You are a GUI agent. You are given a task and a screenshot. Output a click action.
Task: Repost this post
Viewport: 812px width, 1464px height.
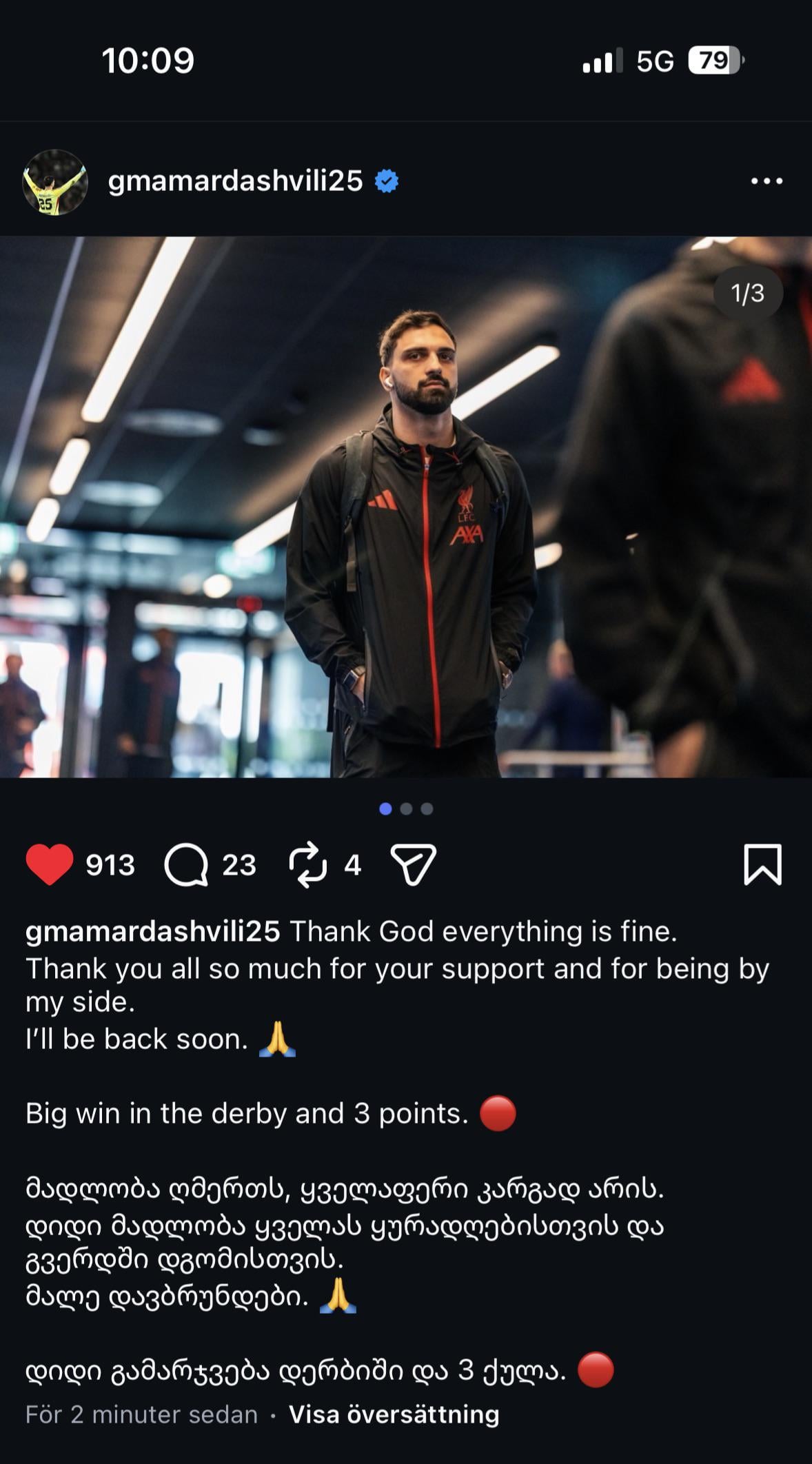coord(307,864)
